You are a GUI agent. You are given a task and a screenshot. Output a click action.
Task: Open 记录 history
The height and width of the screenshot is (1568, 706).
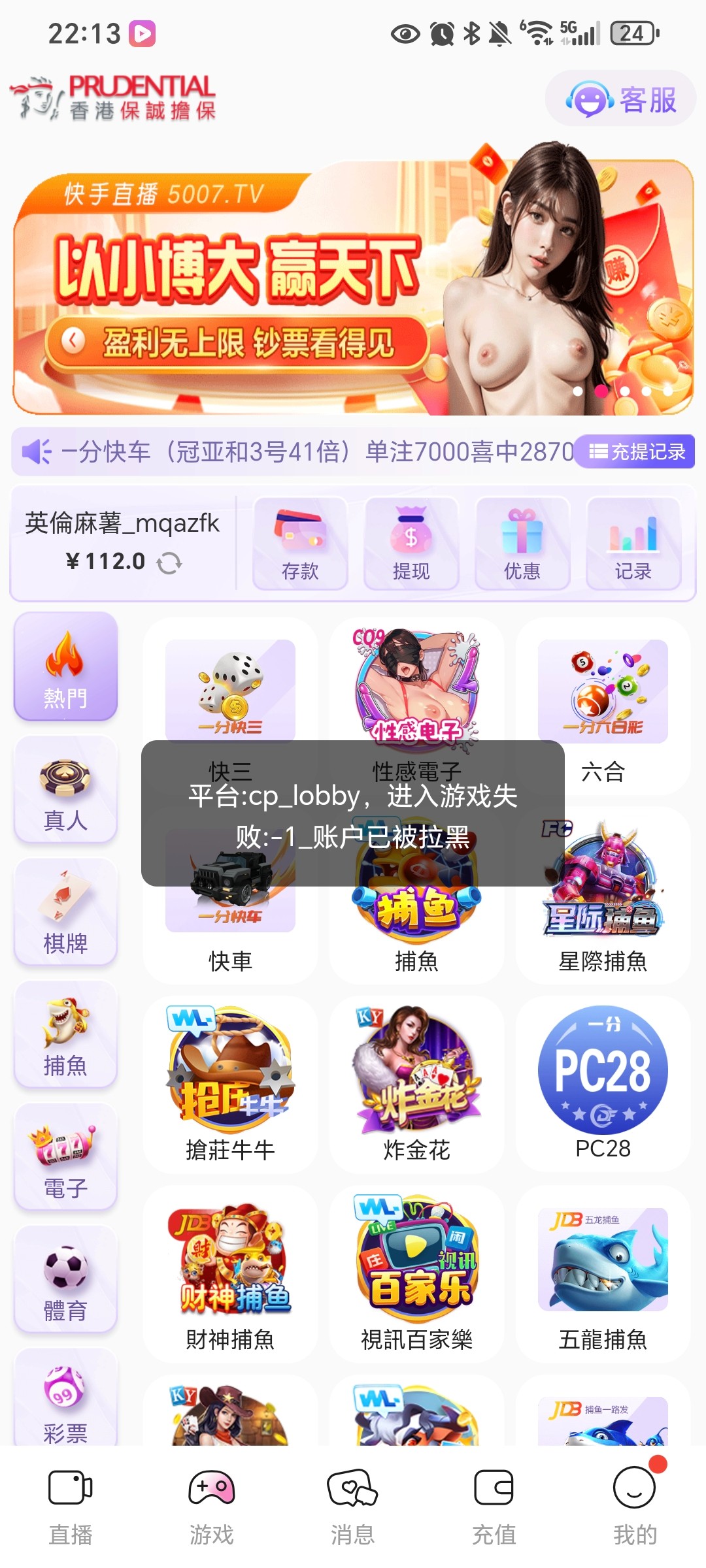click(x=633, y=544)
